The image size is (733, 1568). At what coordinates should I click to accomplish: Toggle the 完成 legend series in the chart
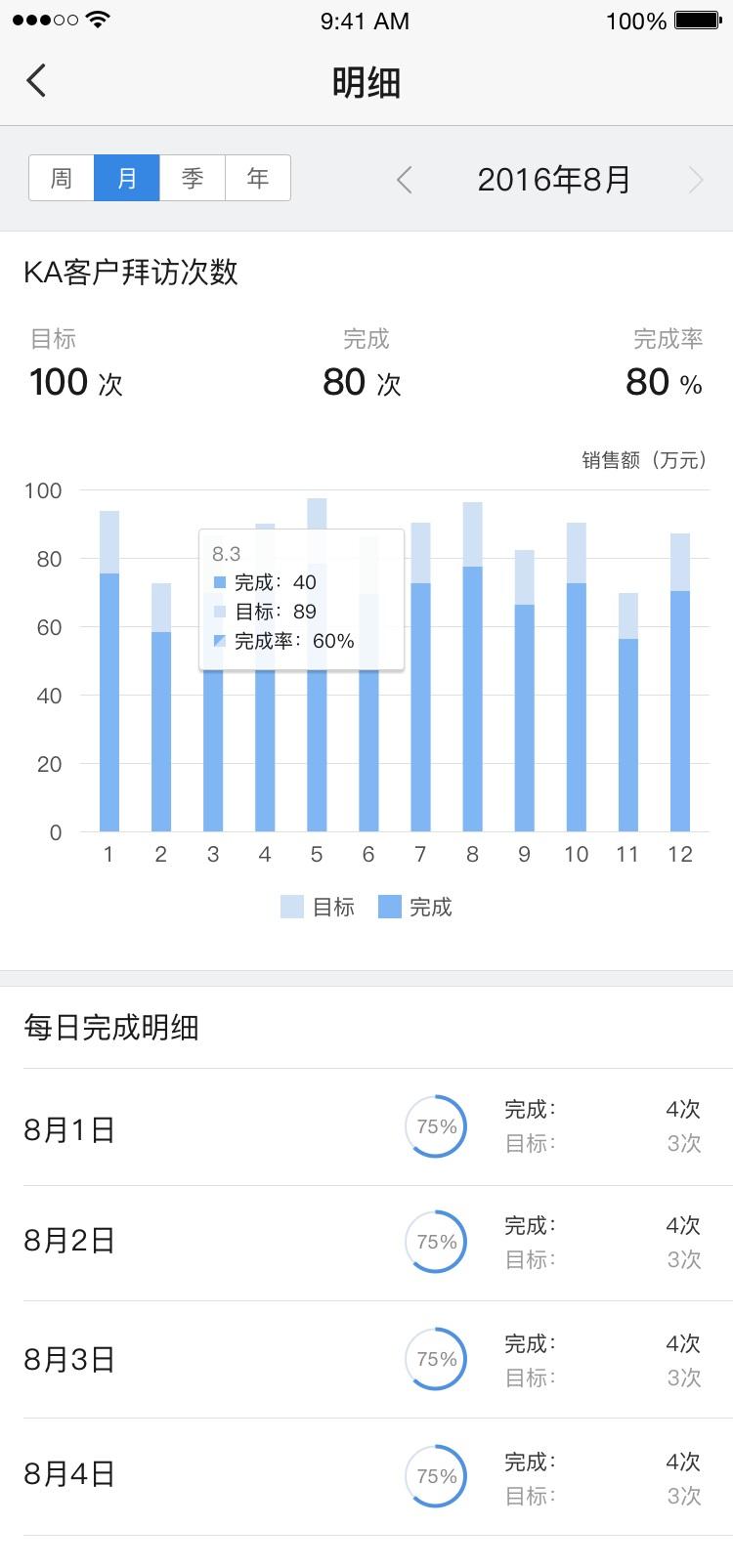coord(415,907)
